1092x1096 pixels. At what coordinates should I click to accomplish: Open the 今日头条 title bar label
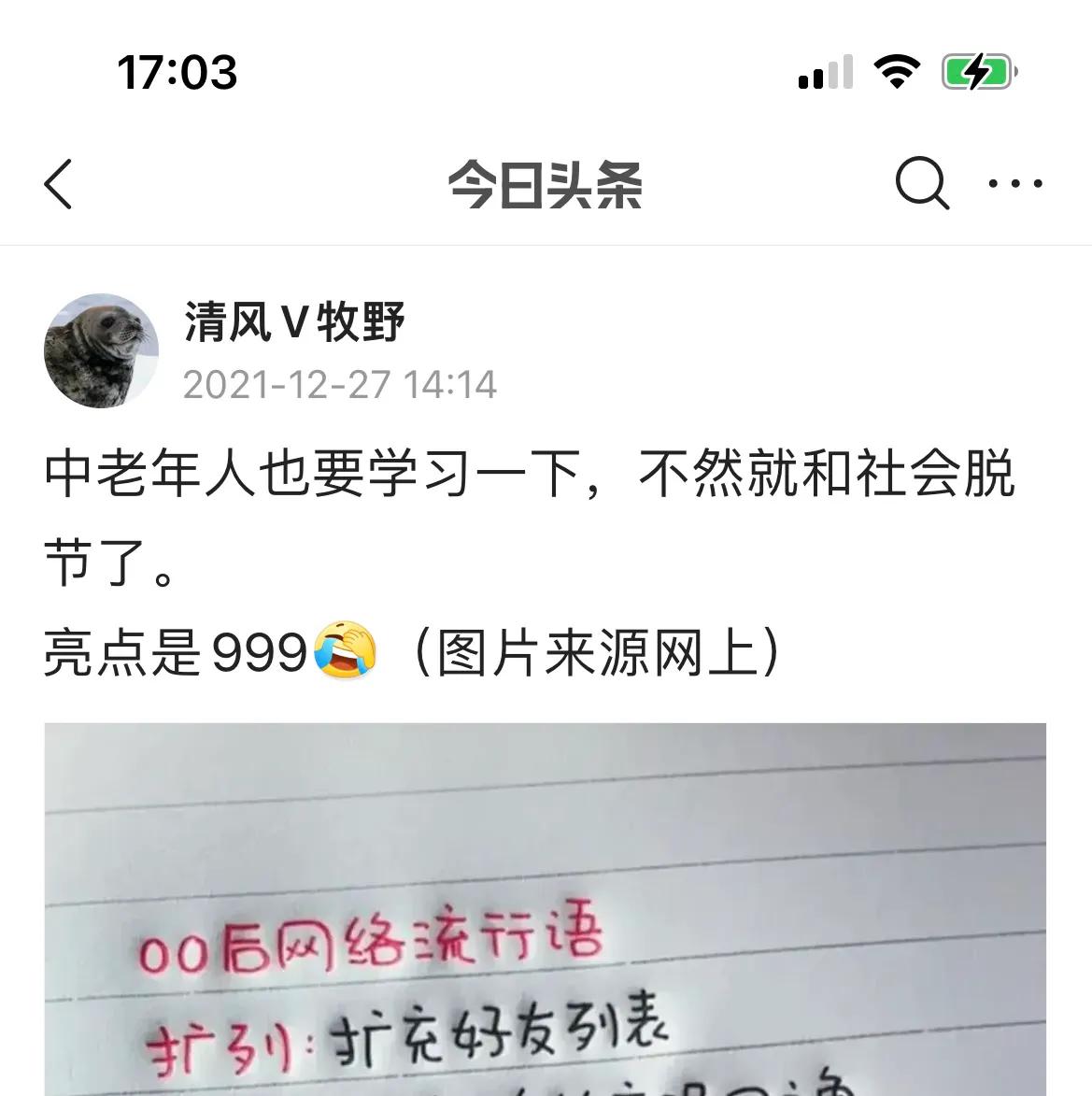pyautogui.click(x=546, y=183)
